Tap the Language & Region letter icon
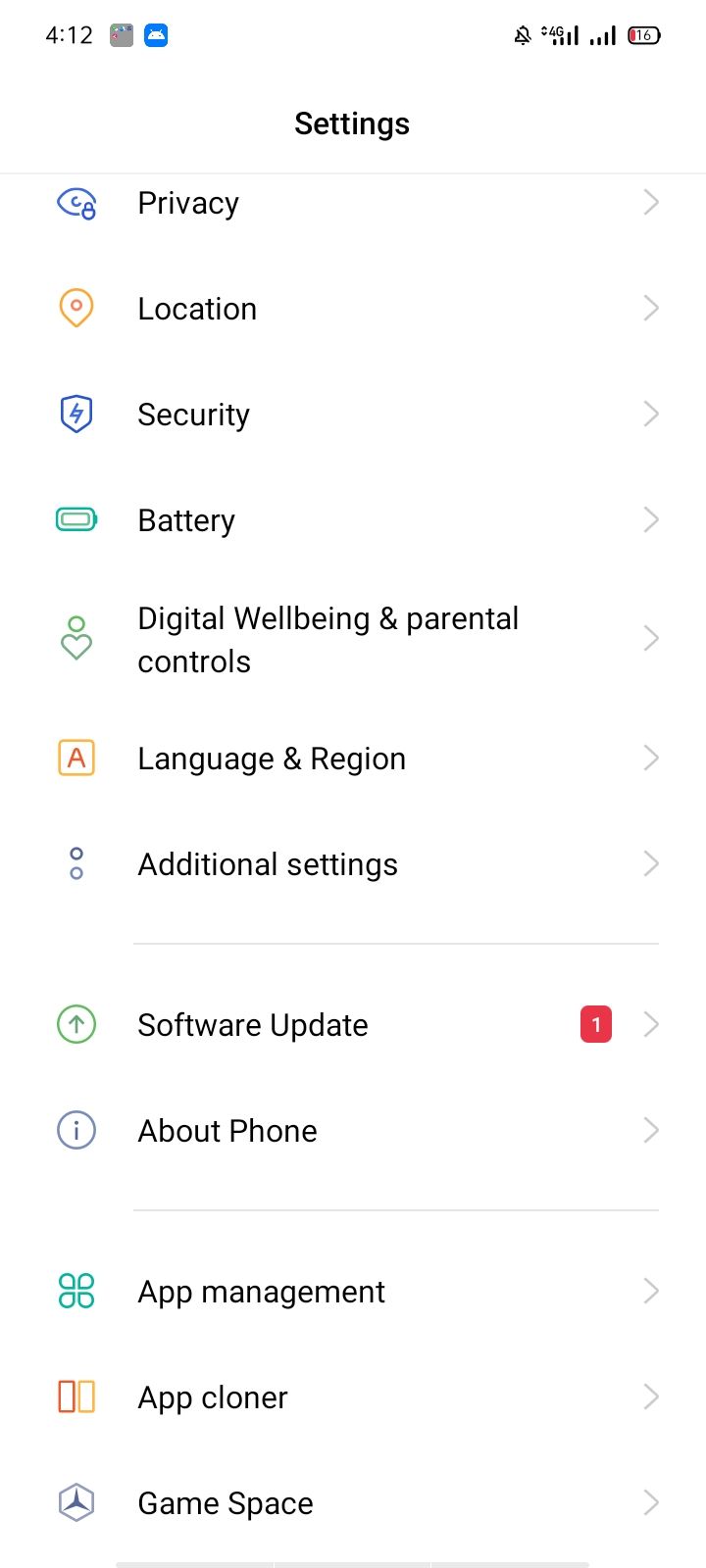The image size is (706, 1568). point(76,758)
